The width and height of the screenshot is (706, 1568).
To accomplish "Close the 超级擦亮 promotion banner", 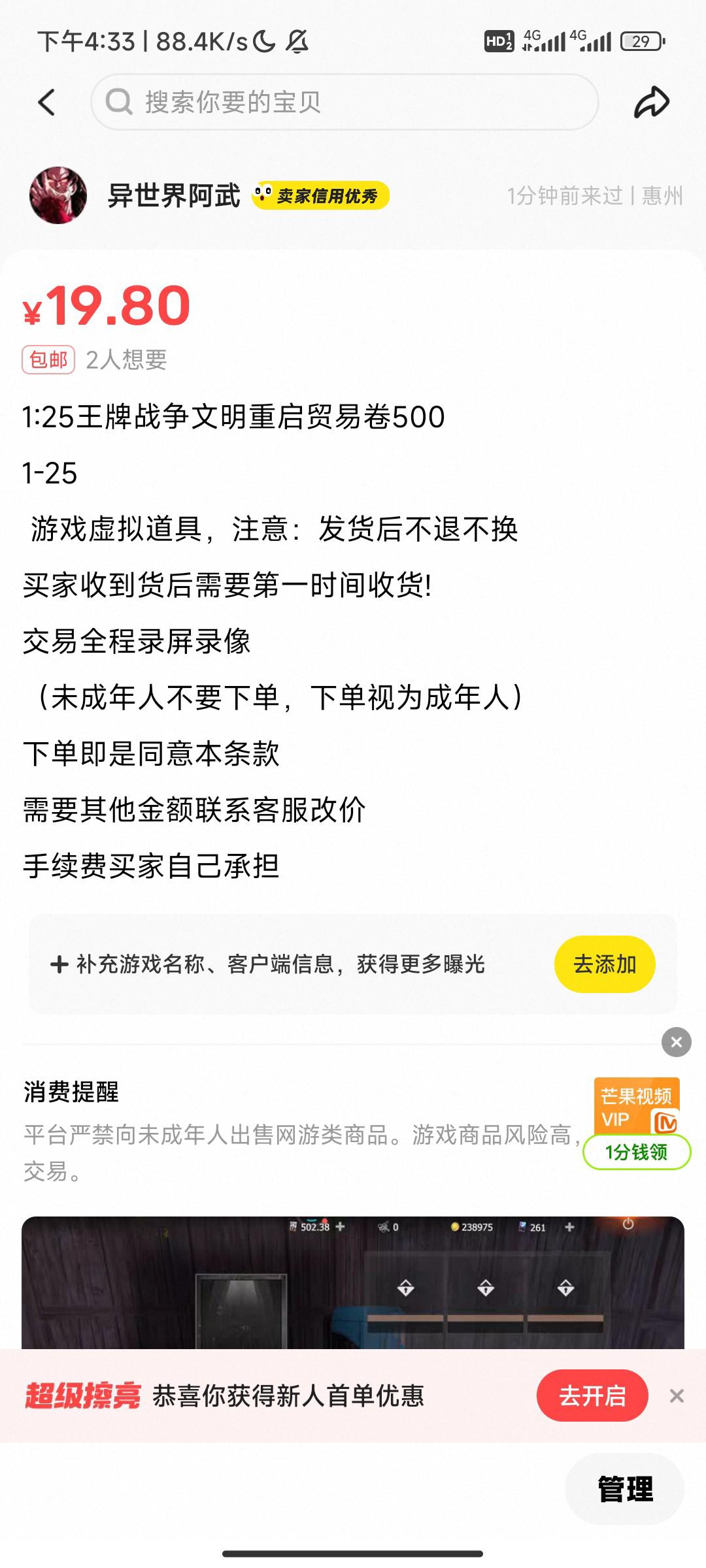I will [x=675, y=1397].
